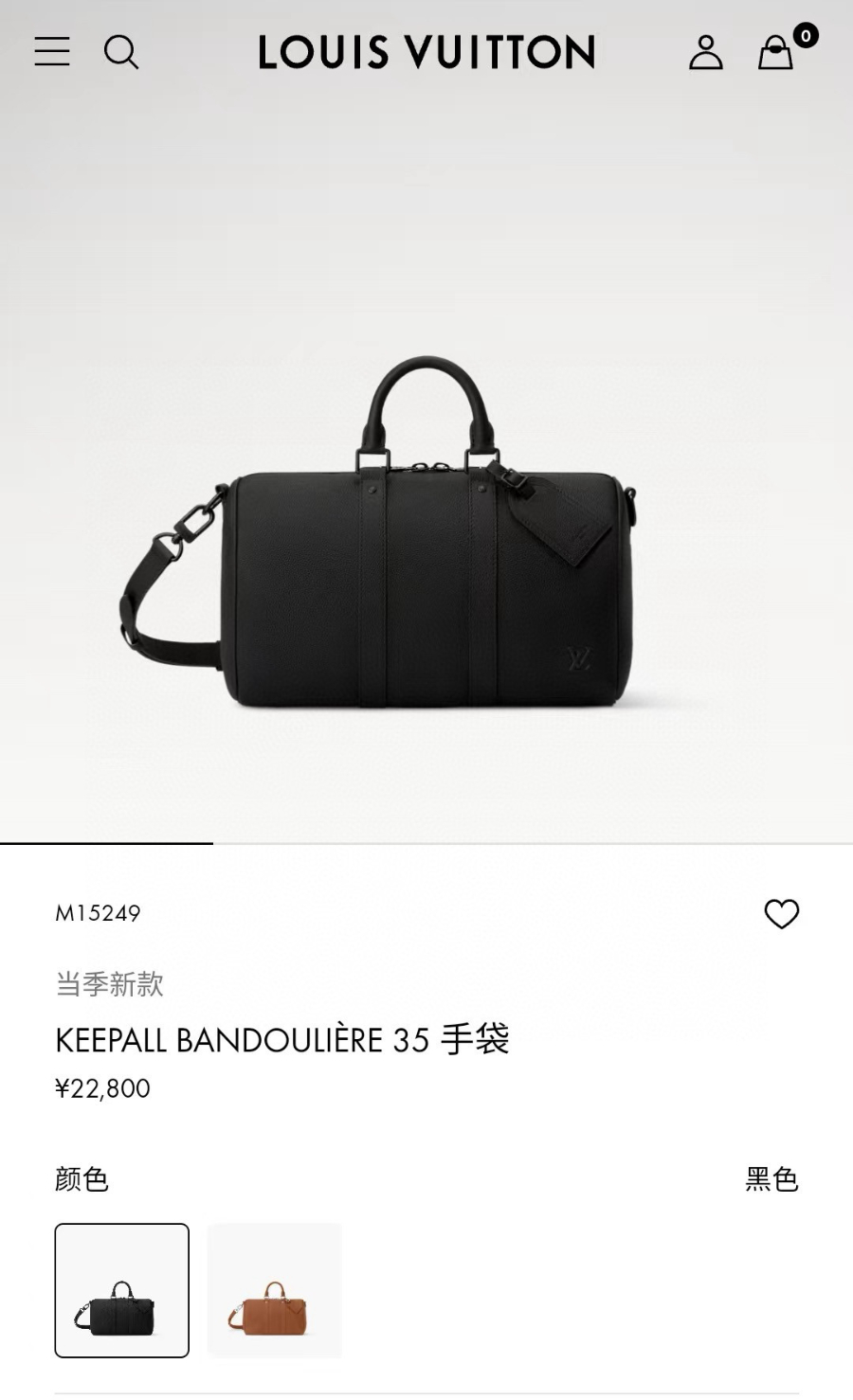
Task: Open the account profile icon
Action: click(705, 52)
